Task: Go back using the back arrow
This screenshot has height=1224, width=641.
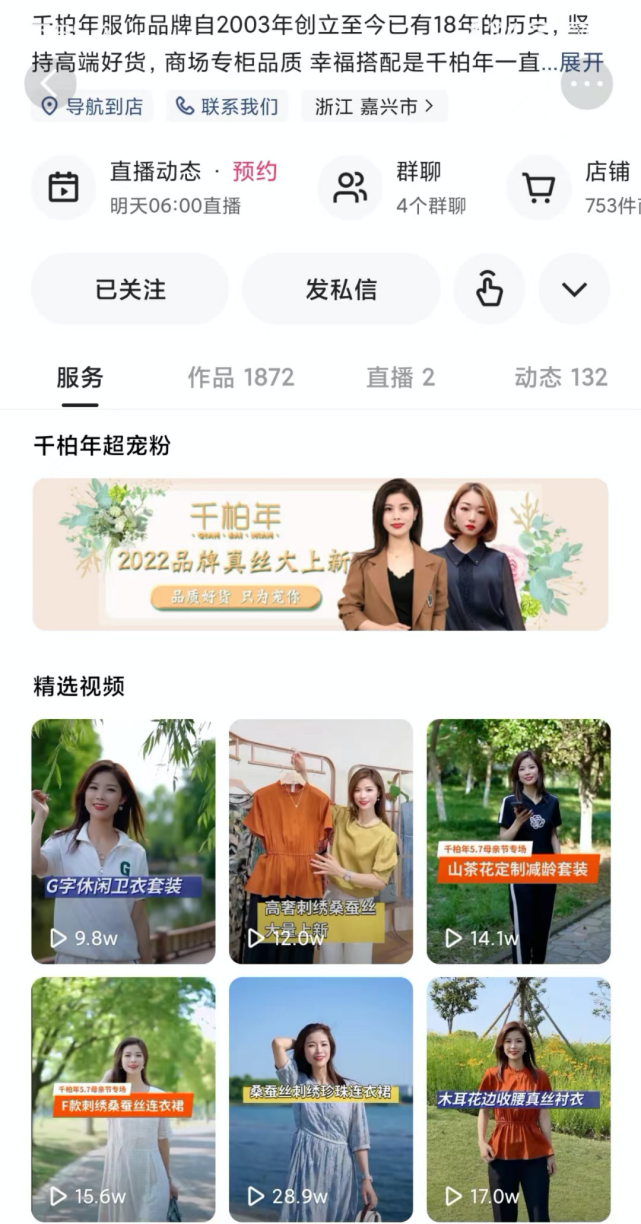Action: click(50, 84)
